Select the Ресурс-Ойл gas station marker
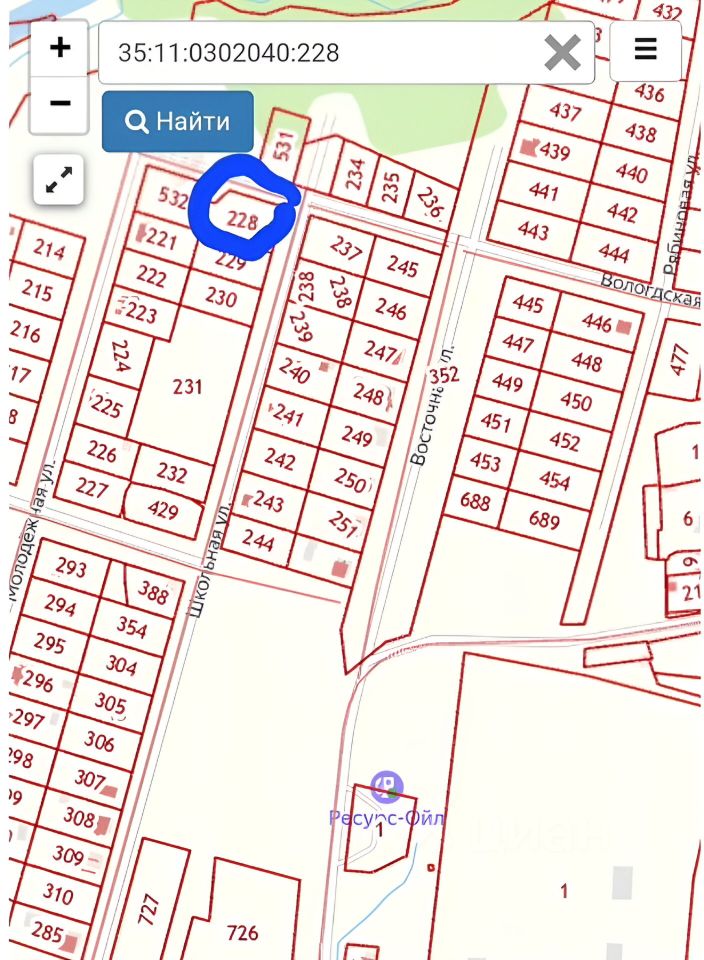Image resolution: width=704 pixels, height=960 pixels. tap(387, 788)
